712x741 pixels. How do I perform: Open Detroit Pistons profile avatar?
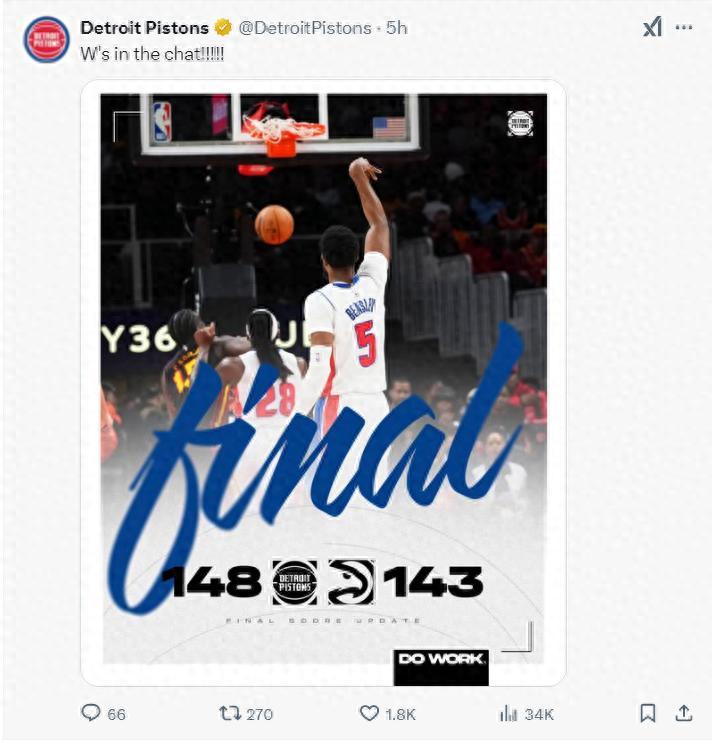[47, 39]
